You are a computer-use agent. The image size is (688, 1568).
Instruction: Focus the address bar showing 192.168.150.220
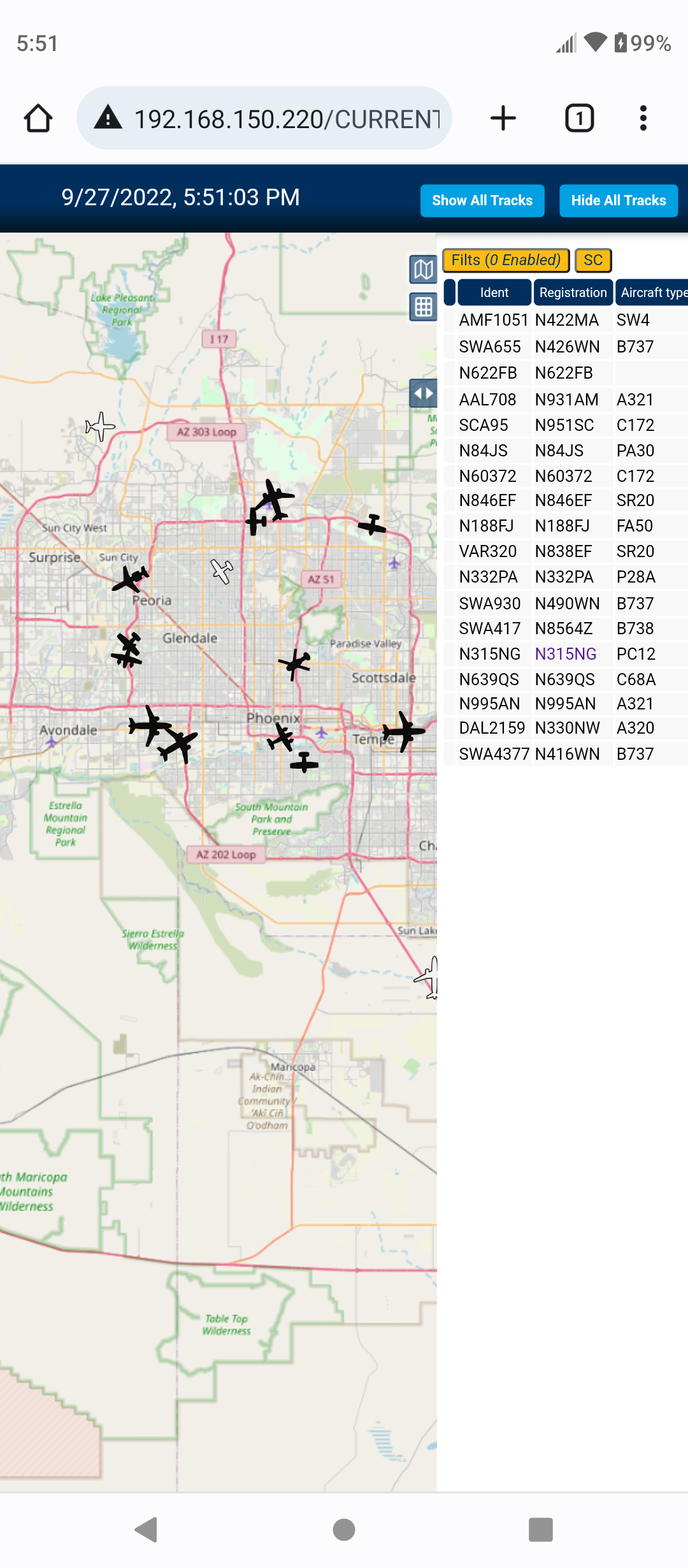tap(264, 119)
